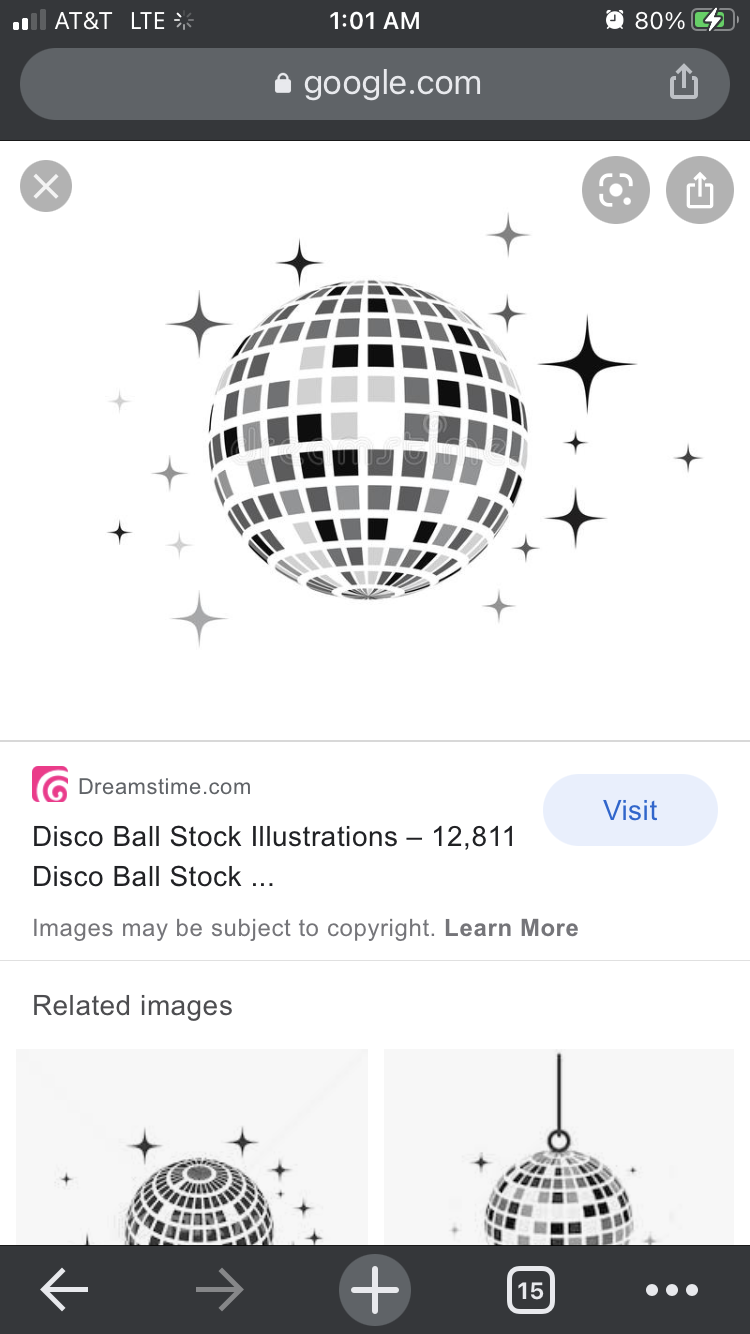Search this image with Google Lens
This screenshot has height=1334, width=750.
tap(615, 189)
